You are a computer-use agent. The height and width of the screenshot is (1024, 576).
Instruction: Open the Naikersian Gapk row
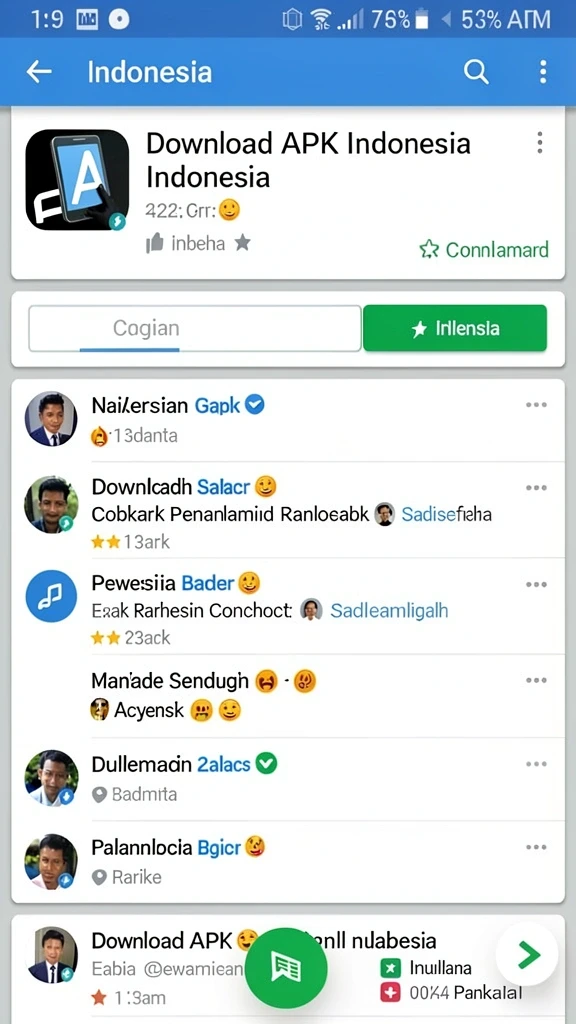pos(288,419)
